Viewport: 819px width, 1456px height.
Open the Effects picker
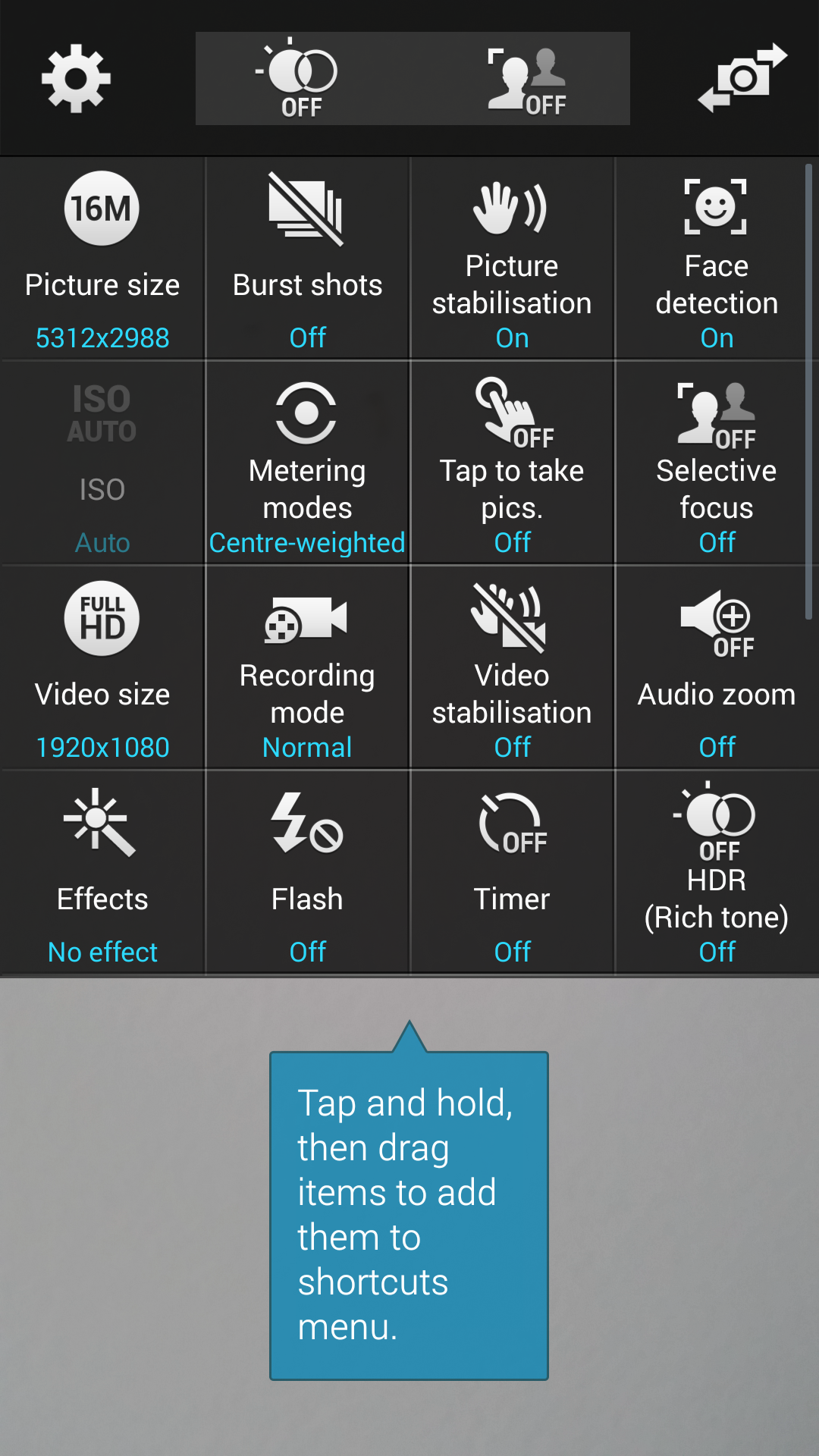102,874
